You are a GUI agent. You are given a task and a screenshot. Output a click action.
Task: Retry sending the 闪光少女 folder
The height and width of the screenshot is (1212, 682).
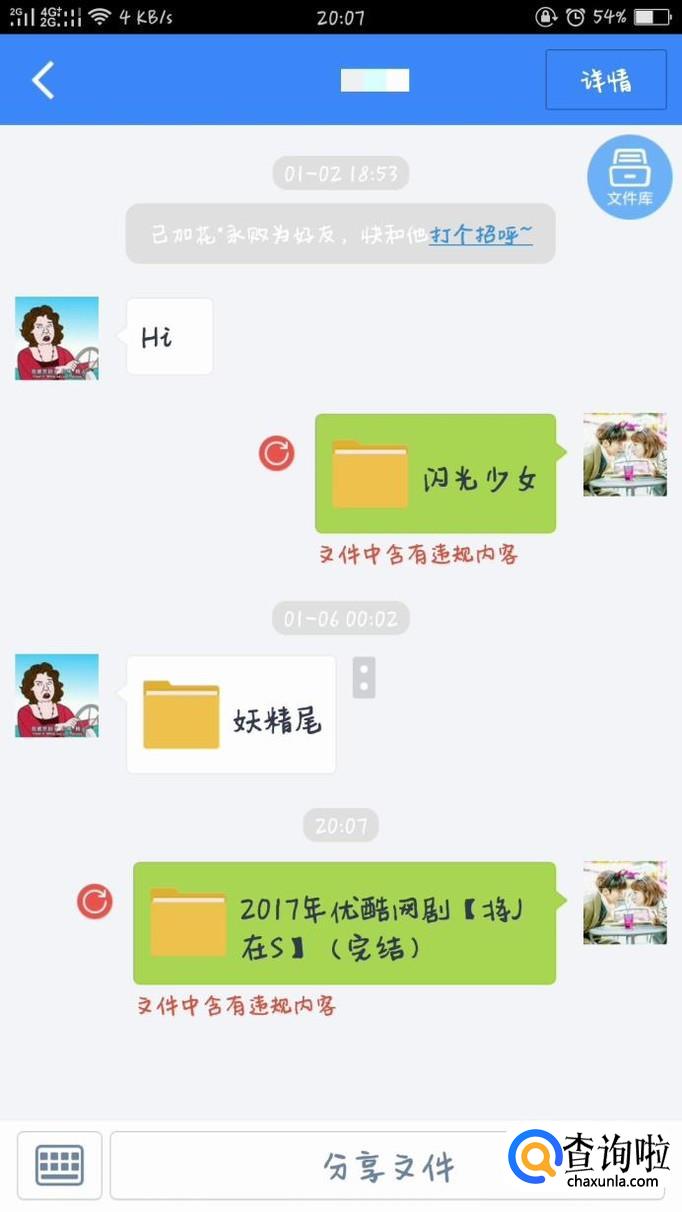(x=276, y=454)
